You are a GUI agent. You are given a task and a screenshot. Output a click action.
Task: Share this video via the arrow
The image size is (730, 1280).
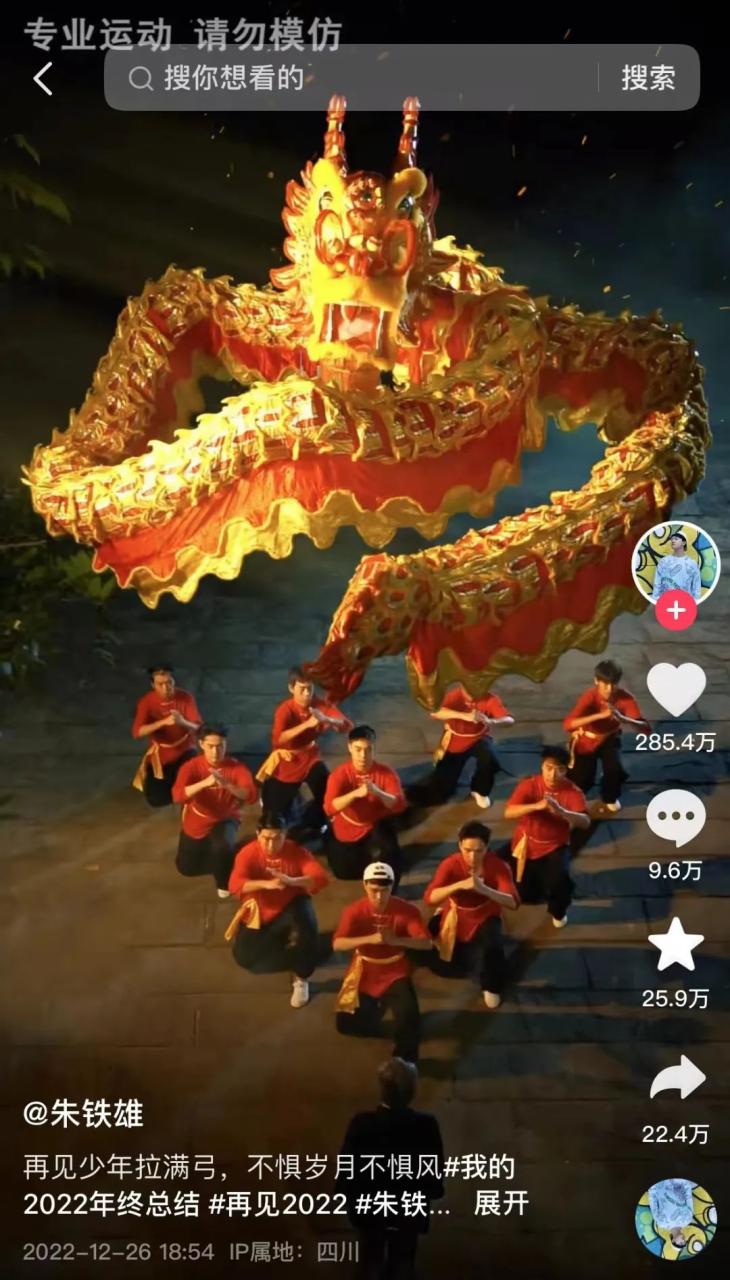(x=676, y=1080)
